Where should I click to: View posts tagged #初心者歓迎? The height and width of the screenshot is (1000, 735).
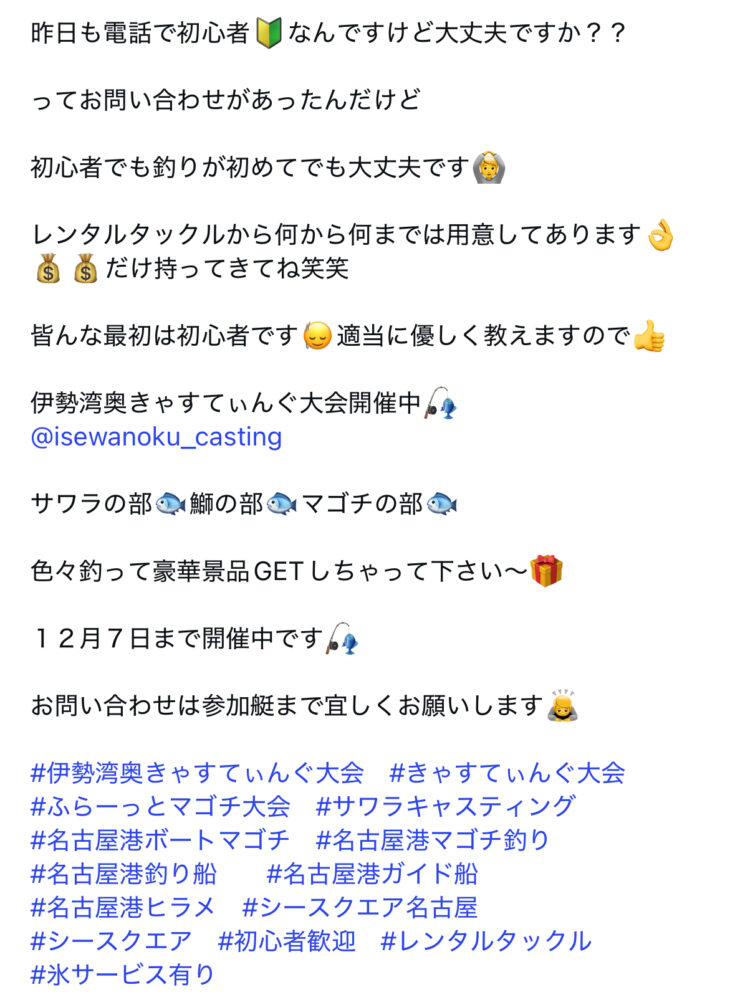click(x=287, y=941)
